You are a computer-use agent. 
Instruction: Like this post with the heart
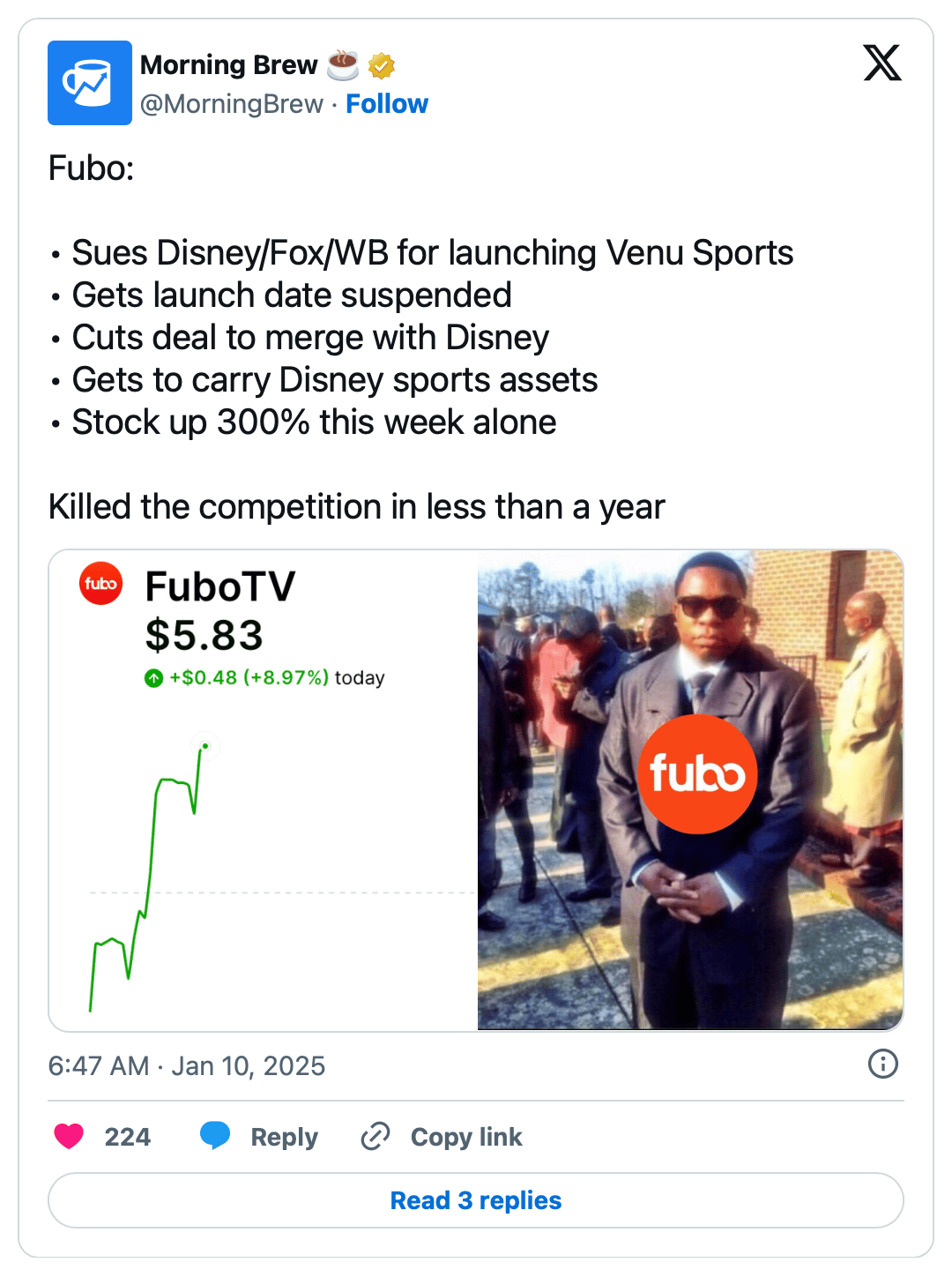tap(69, 1136)
